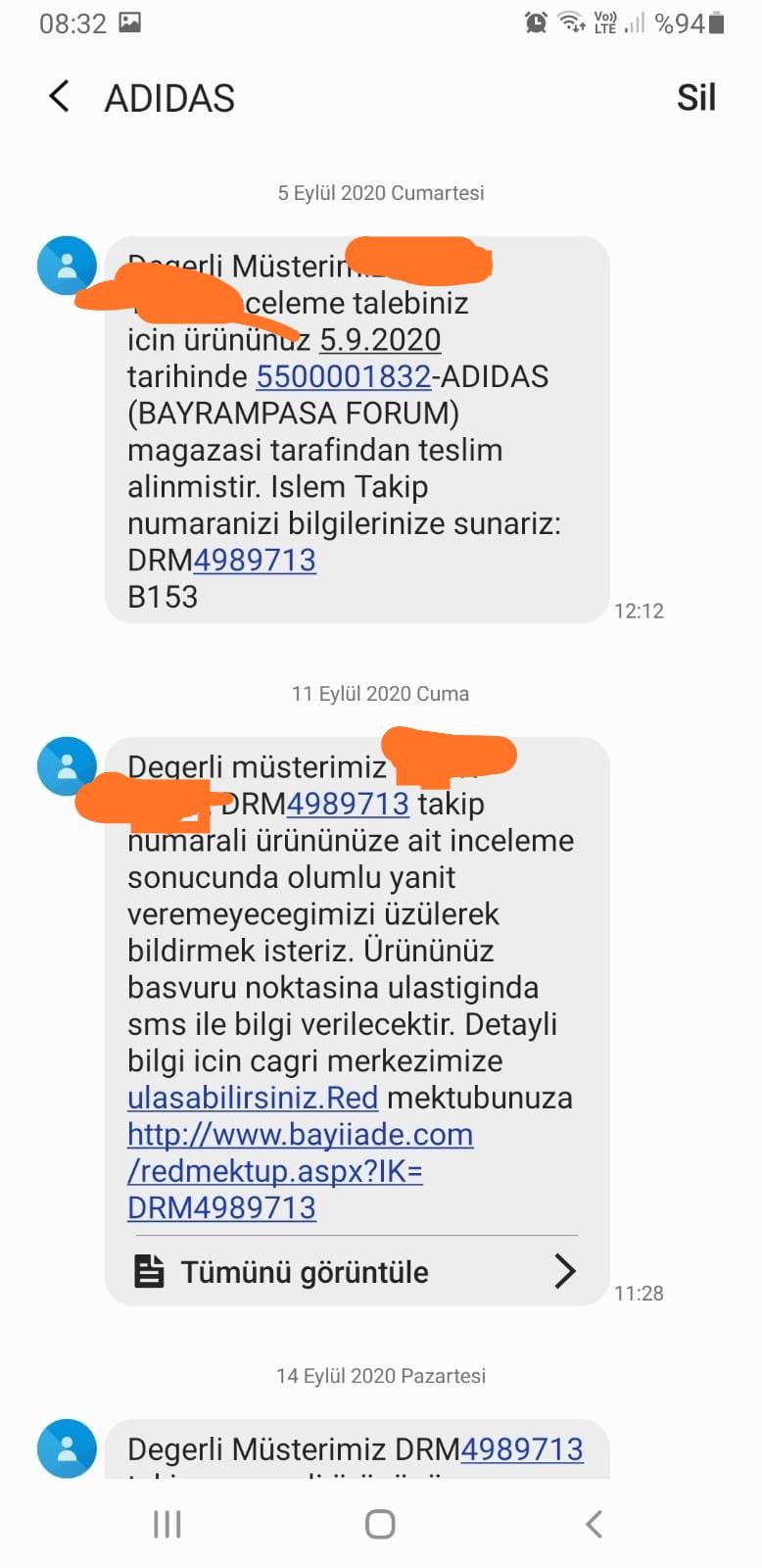This screenshot has width=762, height=1568.
Task: Go to home screen via navigation bar
Action: pos(380,1524)
